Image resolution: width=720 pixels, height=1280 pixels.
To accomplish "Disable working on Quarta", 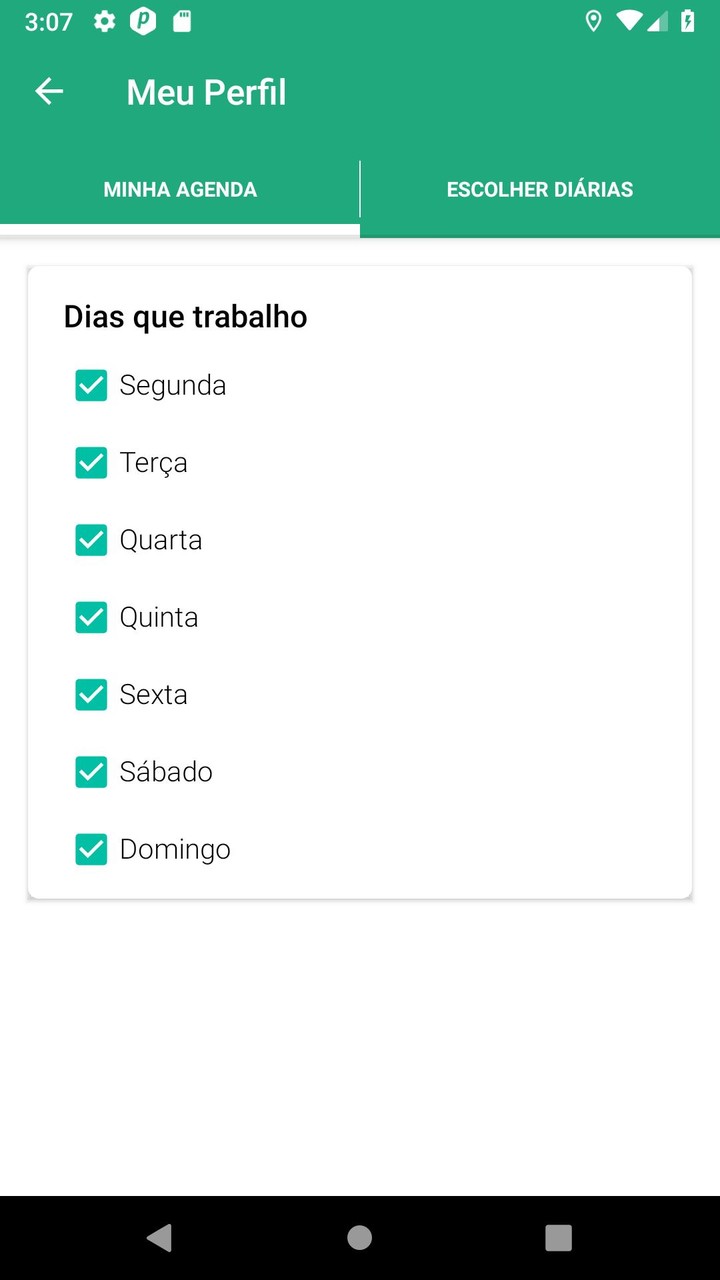I will pos(91,540).
